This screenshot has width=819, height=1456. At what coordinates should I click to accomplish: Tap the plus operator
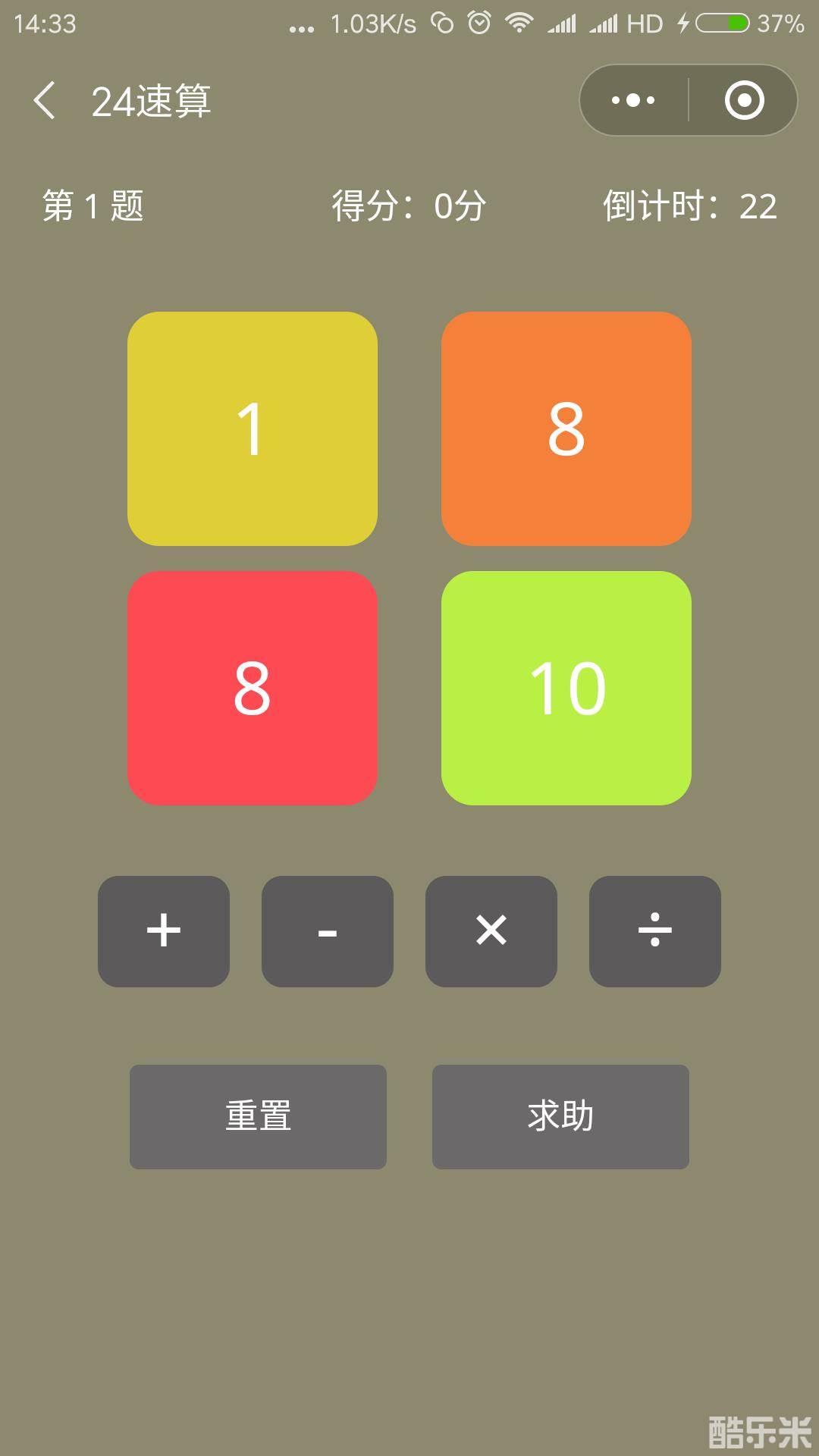(x=163, y=933)
